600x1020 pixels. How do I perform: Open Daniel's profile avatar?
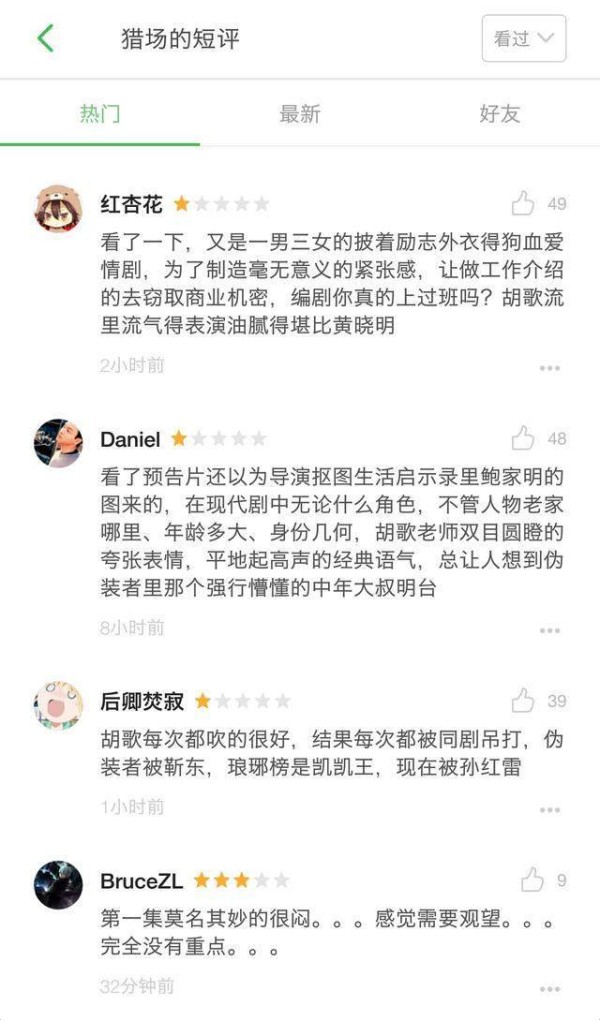pyautogui.click(x=59, y=443)
